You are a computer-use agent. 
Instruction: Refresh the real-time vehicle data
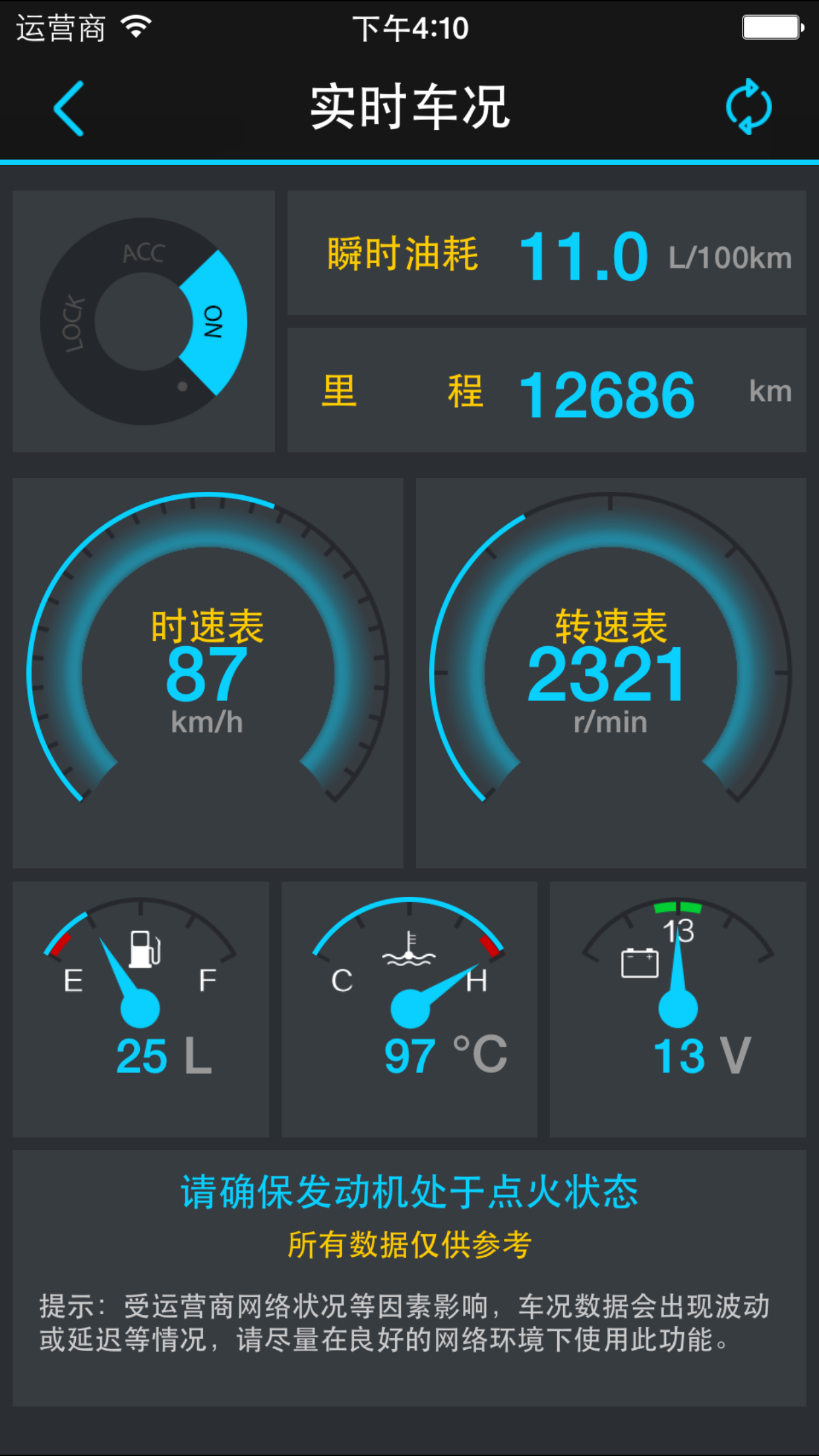coord(748,107)
